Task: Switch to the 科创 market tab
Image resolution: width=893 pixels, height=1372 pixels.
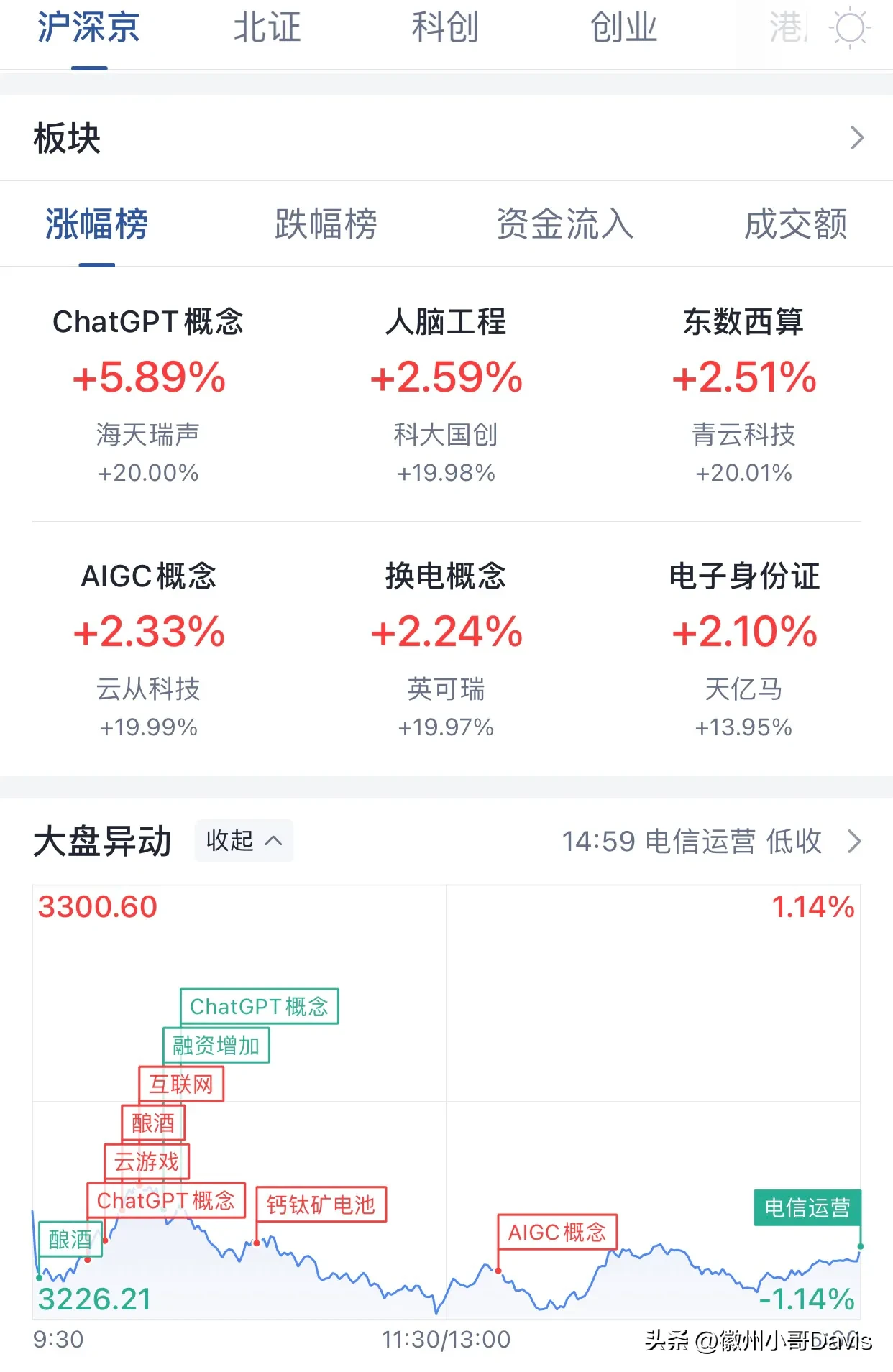Action: pyautogui.click(x=445, y=27)
